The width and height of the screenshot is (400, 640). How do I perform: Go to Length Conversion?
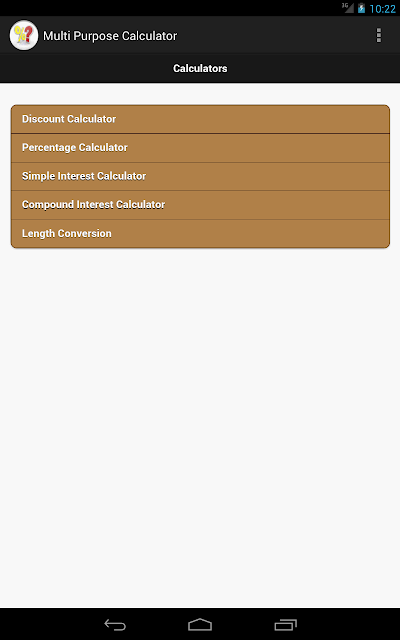click(200, 233)
